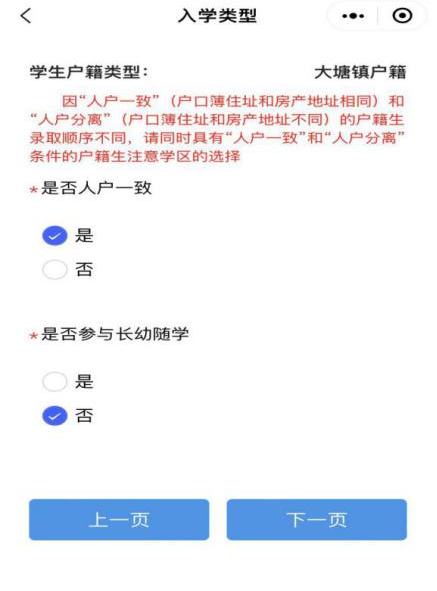Open the mini program three-dot menu
Screen dimensions: 437x591
tap(353, 16)
